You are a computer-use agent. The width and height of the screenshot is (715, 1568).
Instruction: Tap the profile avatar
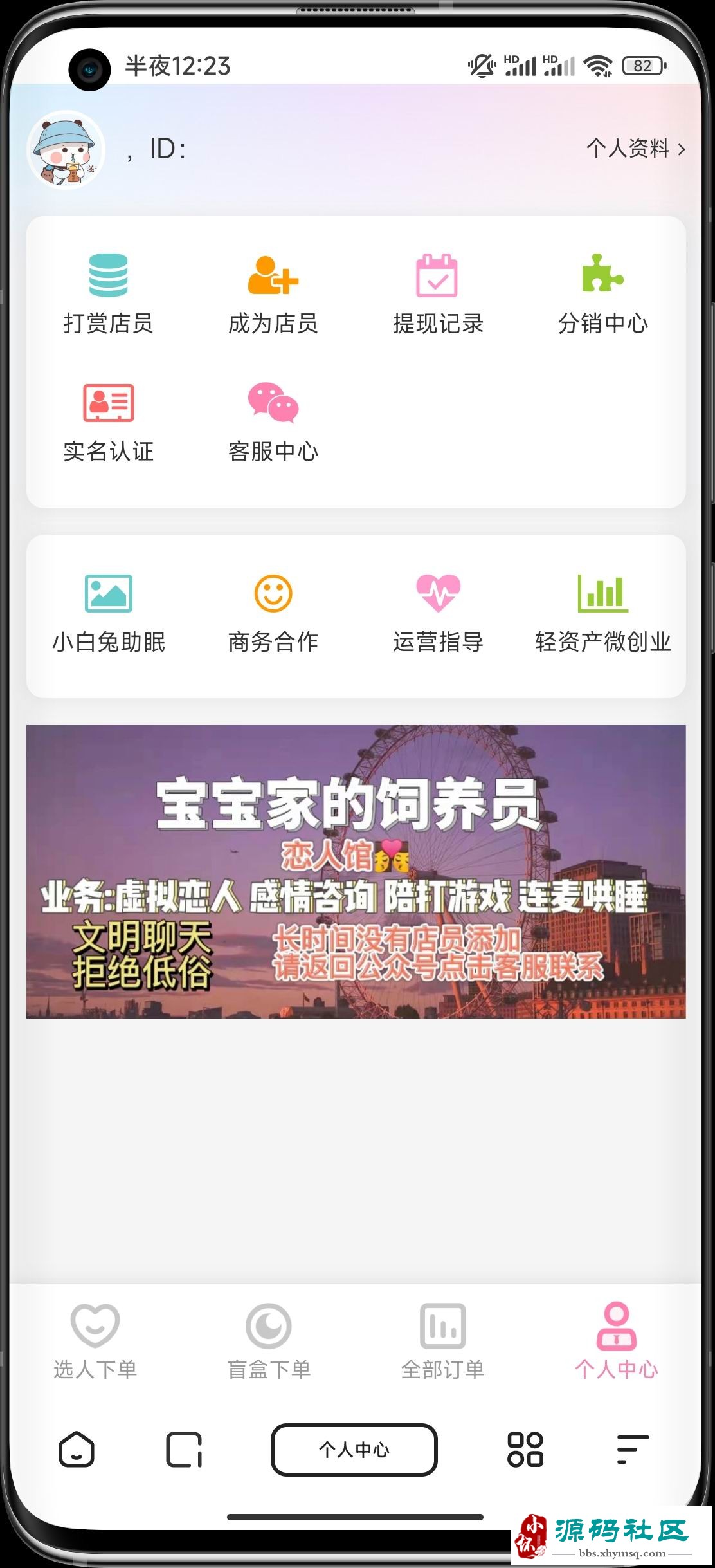point(67,151)
